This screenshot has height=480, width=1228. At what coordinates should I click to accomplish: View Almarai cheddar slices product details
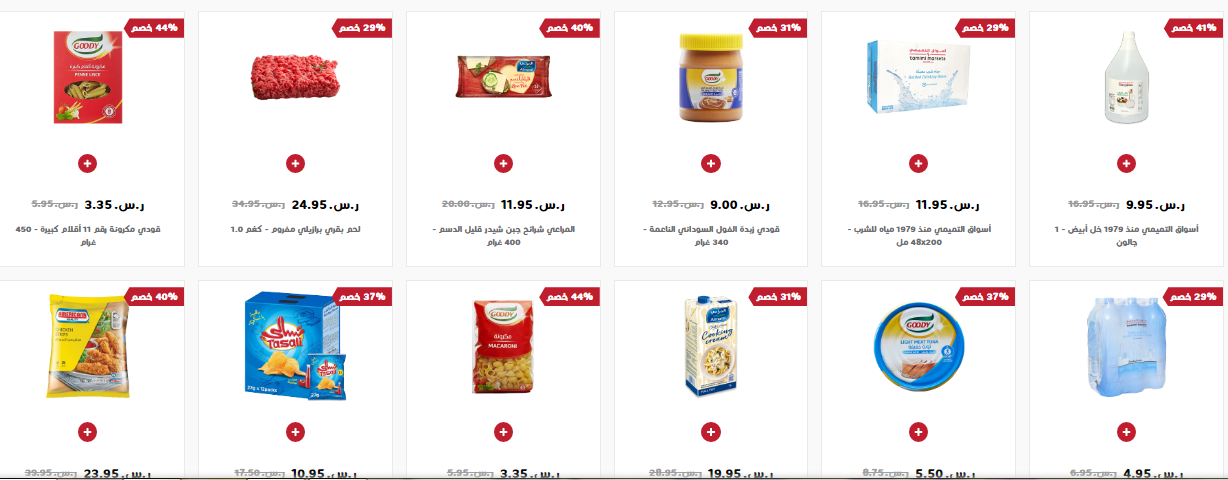coord(502,77)
